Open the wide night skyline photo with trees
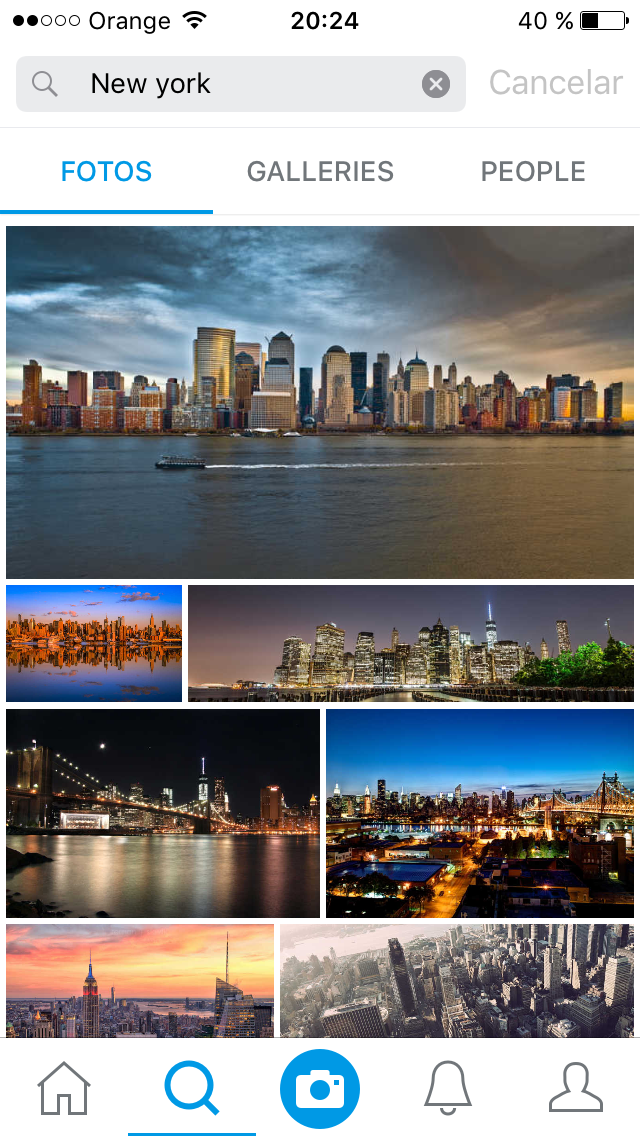 [x=410, y=643]
